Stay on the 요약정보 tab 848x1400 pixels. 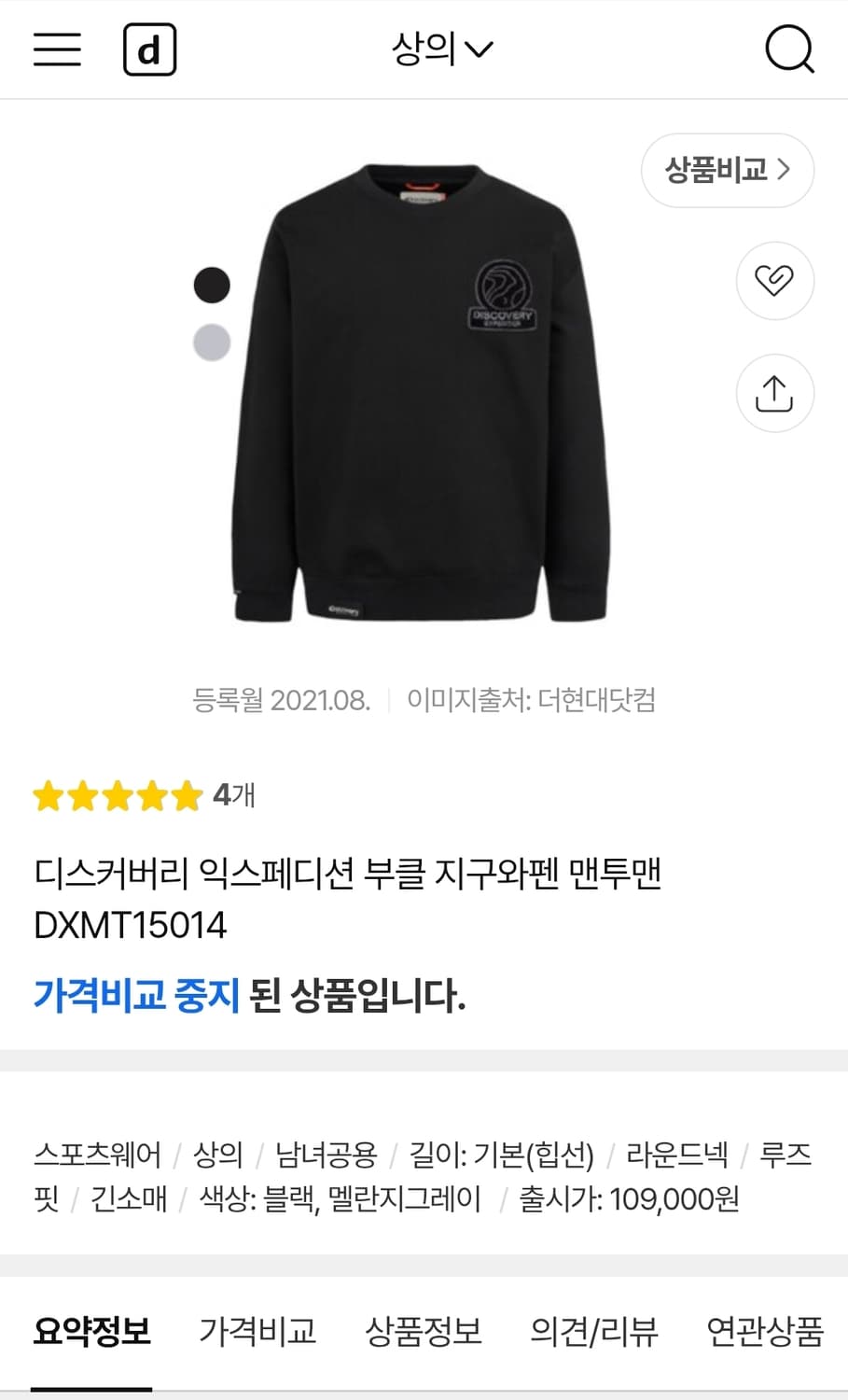coord(92,1333)
